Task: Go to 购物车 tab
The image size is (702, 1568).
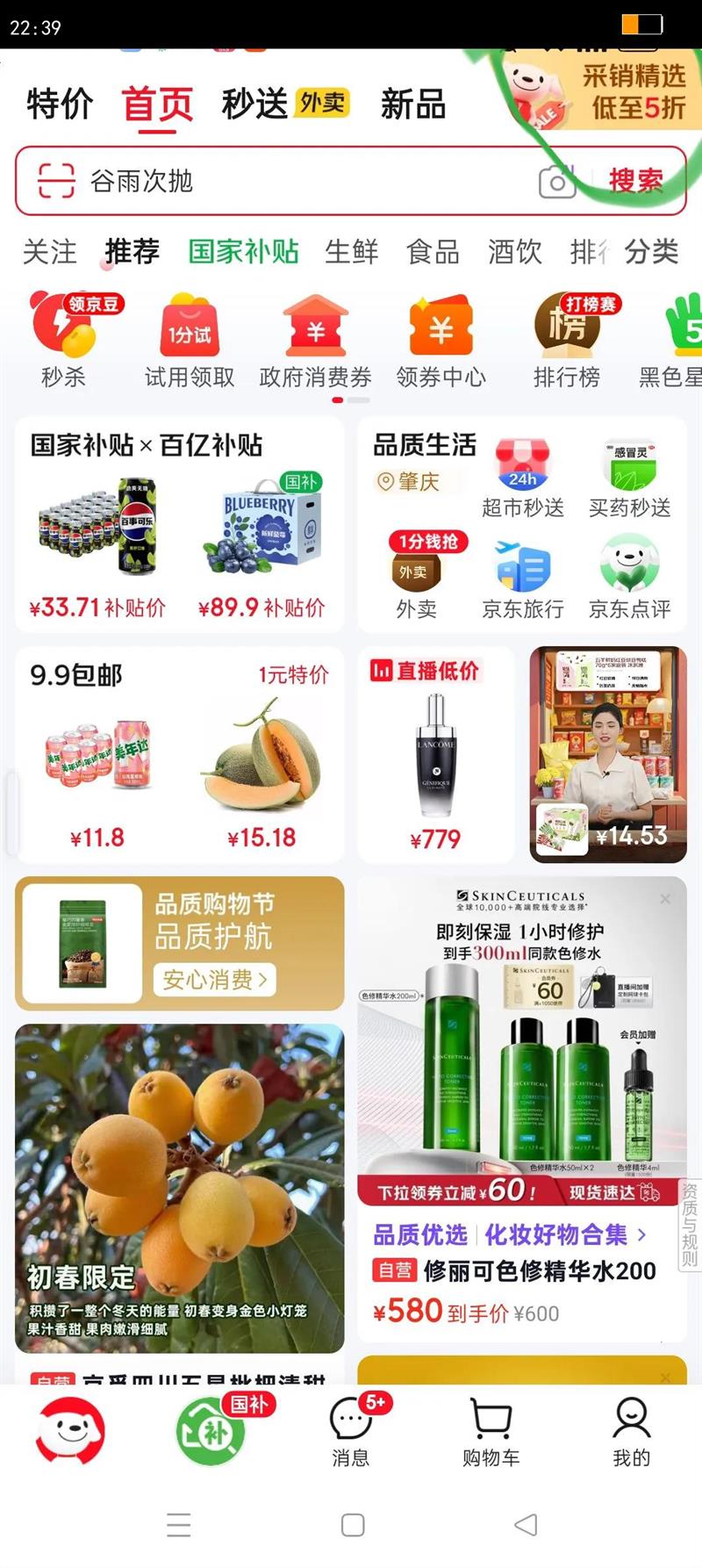Action: pyautogui.click(x=491, y=1433)
